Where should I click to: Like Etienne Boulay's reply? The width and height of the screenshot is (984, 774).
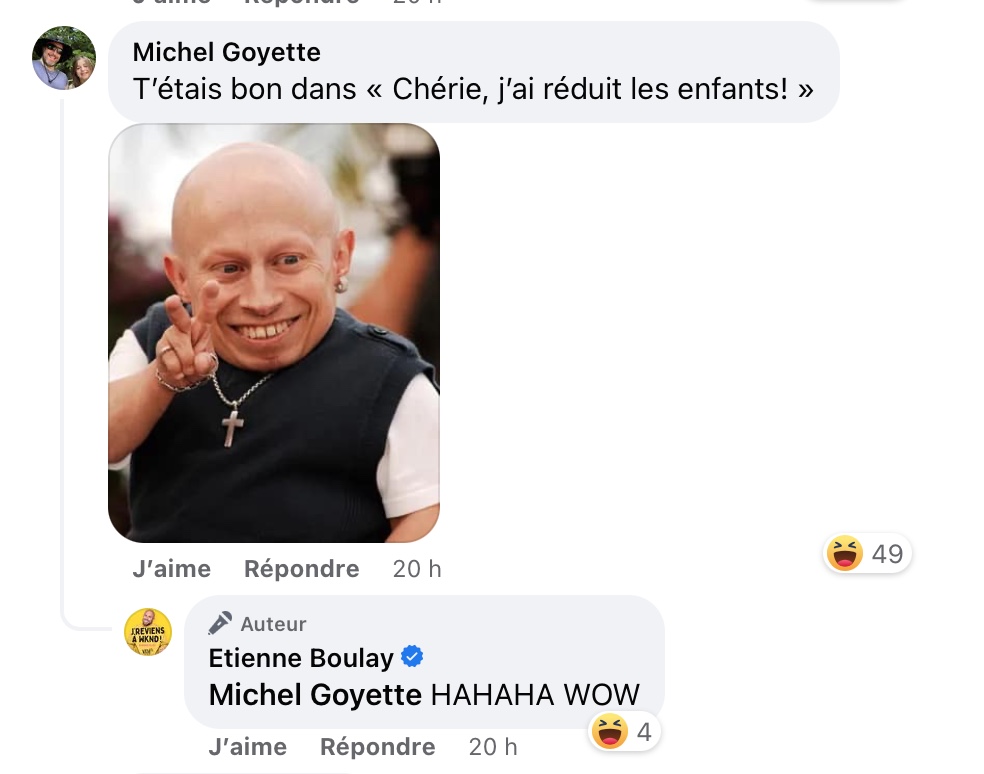pyautogui.click(x=247, y=747)
